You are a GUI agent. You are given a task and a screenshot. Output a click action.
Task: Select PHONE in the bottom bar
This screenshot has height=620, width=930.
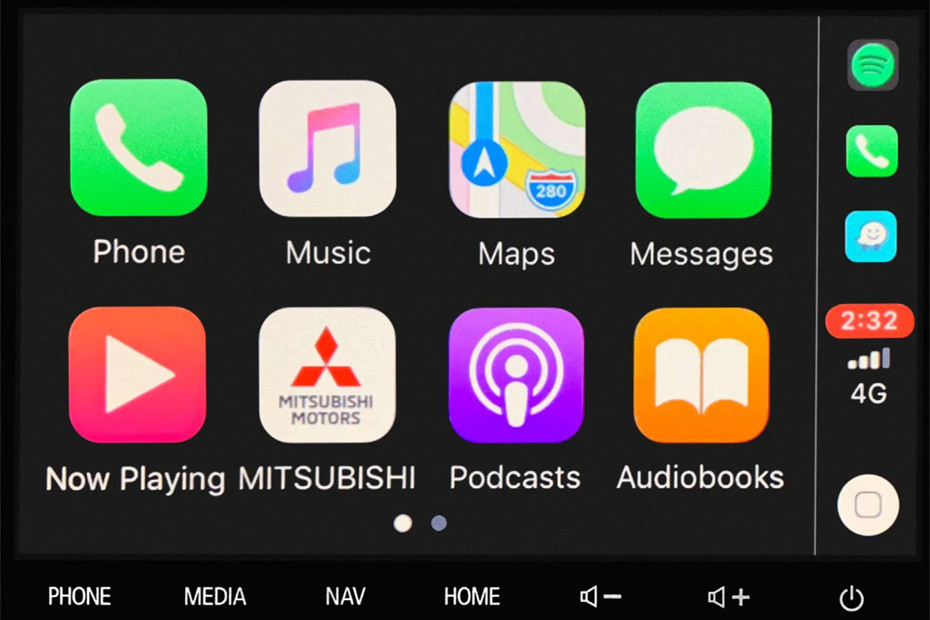click(79, 597)
